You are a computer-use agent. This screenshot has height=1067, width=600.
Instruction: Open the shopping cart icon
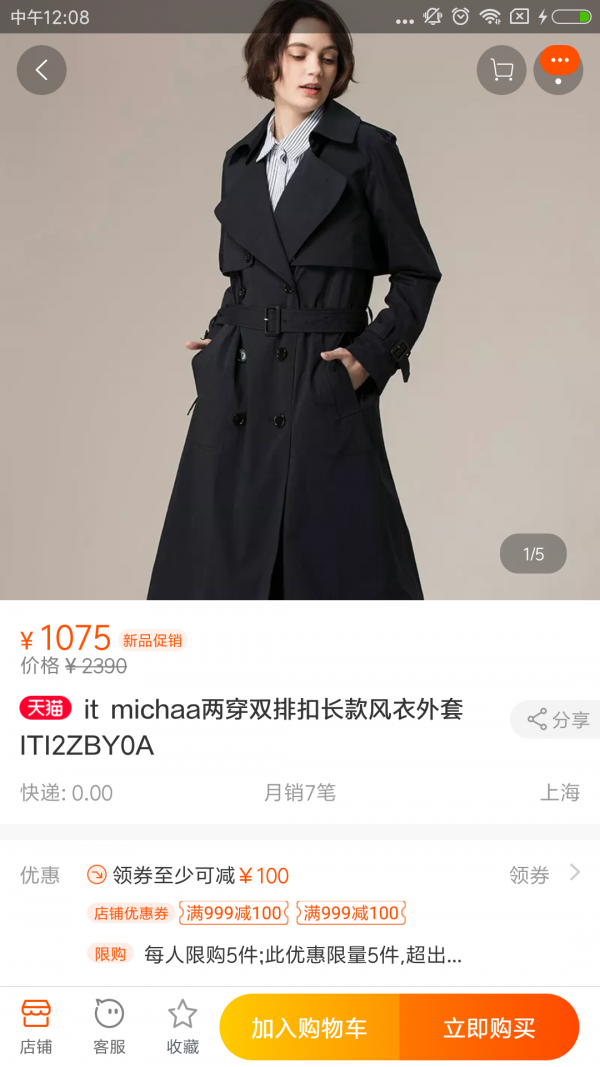tap(501, 70)
